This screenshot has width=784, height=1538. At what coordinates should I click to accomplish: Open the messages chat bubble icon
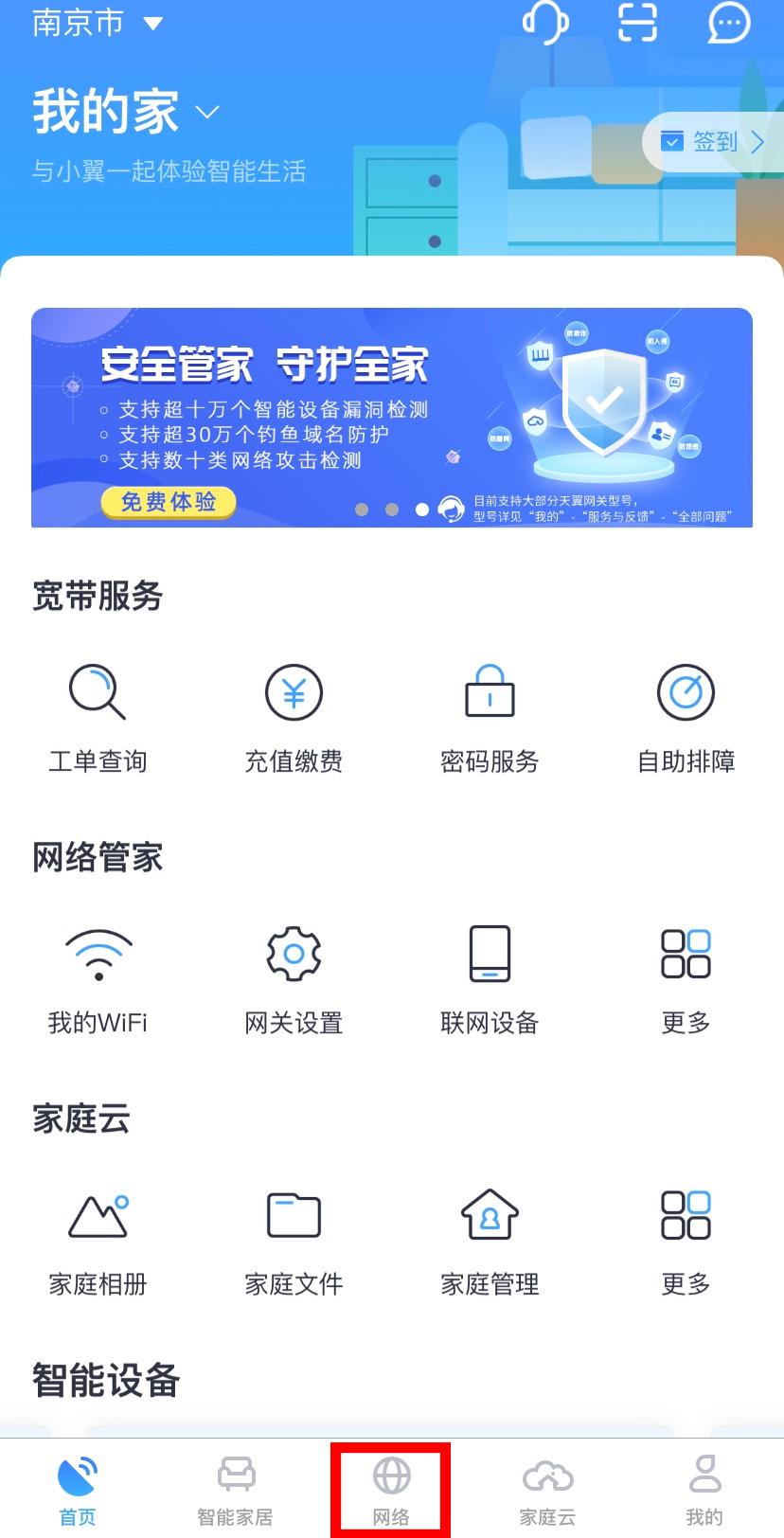[727, 24]
